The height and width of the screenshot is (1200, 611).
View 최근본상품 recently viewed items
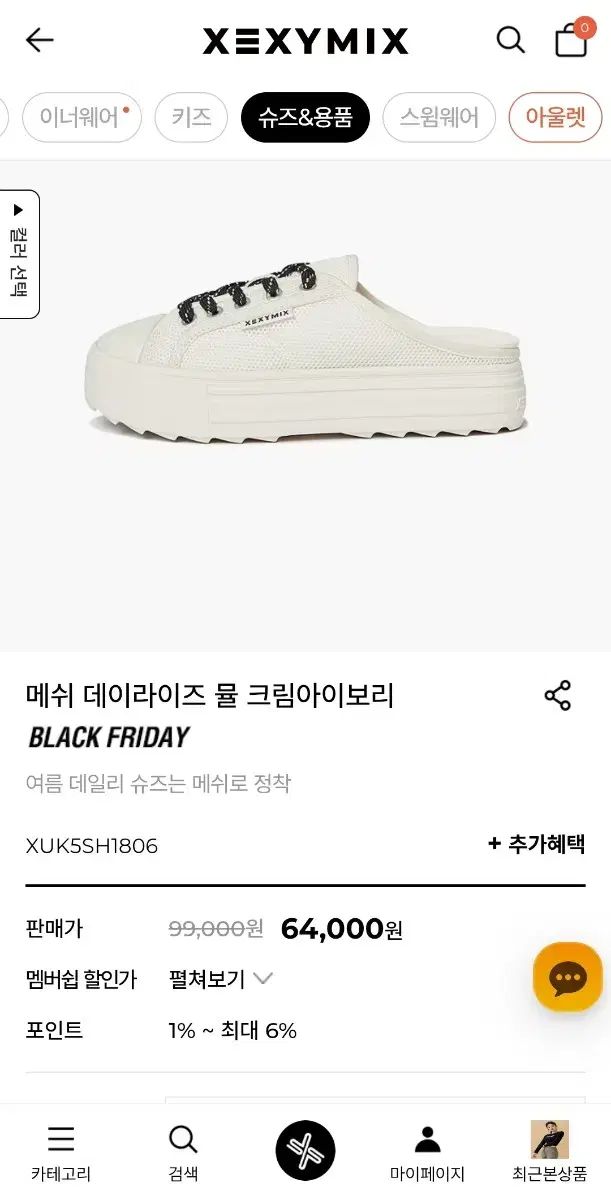549,1152
